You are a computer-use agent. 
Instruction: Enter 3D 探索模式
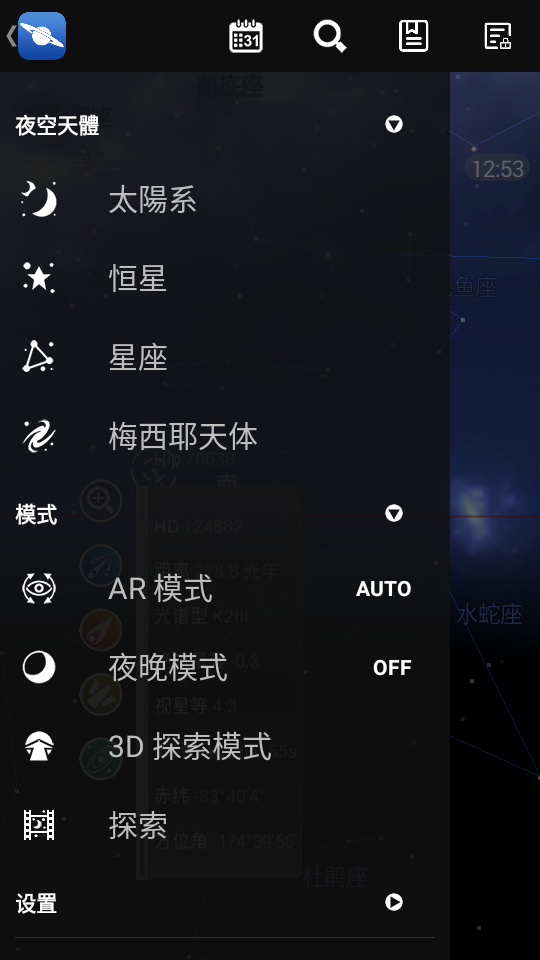tap(225, 746)
